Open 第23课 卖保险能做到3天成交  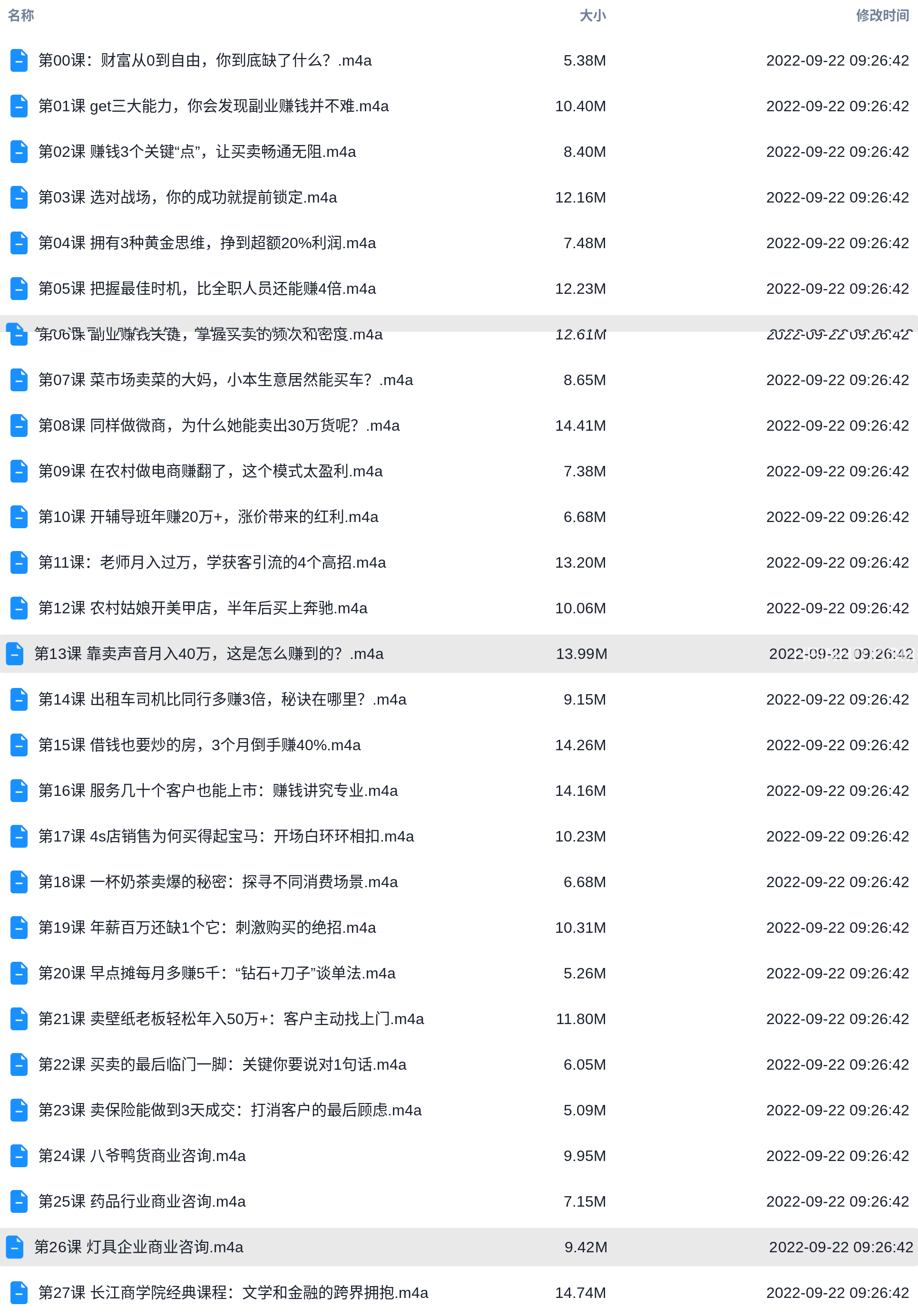230,1110
